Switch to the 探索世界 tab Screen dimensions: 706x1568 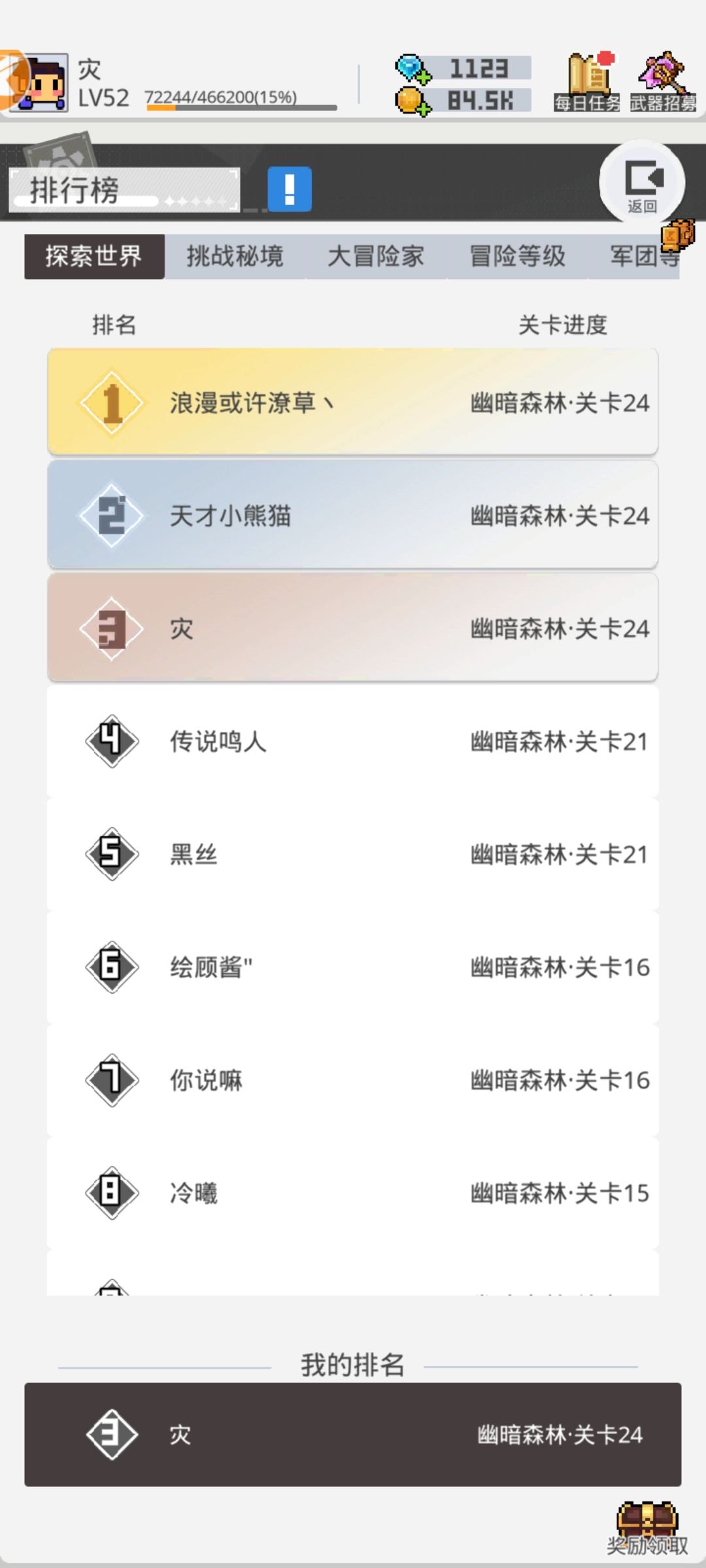(93, 256)
